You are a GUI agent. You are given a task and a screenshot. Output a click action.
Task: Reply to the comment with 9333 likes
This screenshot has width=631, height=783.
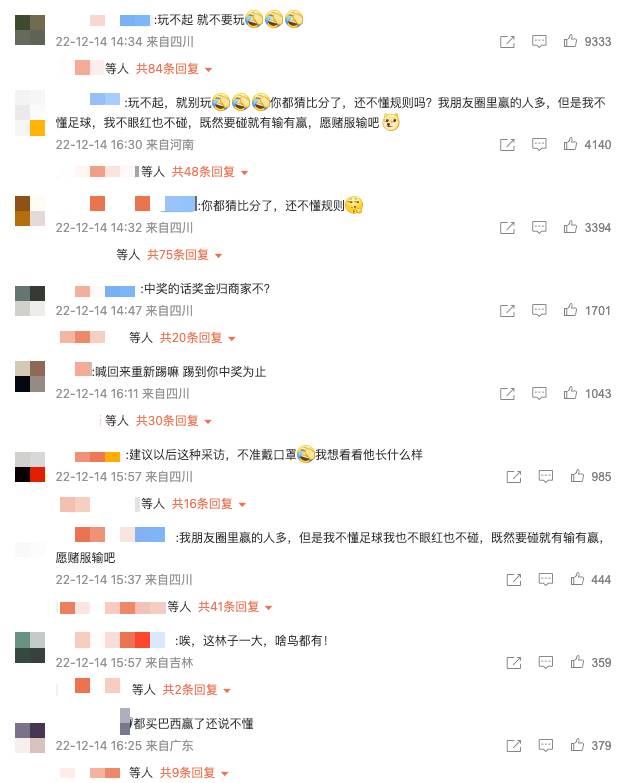point(539,42)
